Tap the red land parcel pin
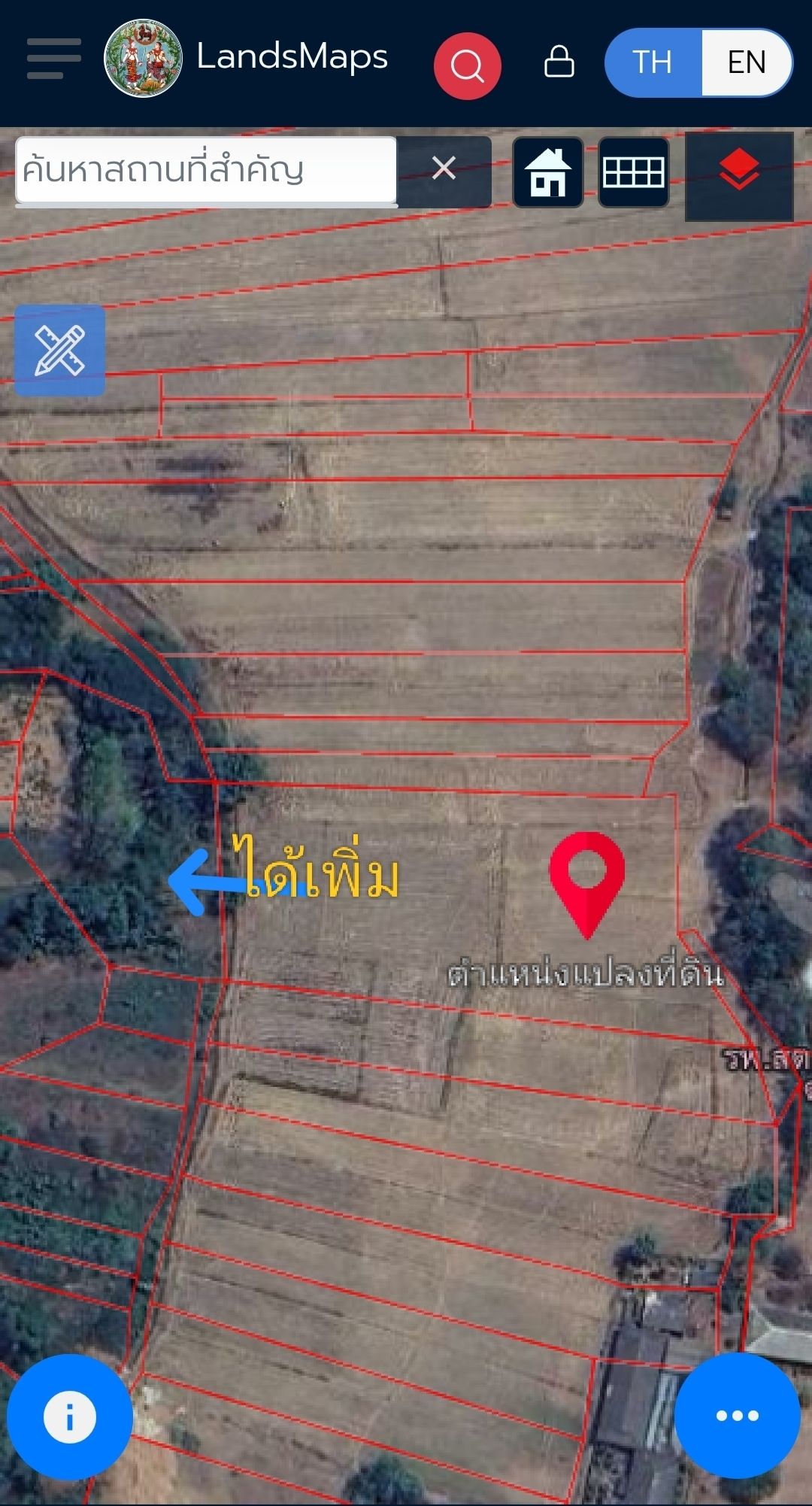812x1506 pixels. (x=586, y=876)
